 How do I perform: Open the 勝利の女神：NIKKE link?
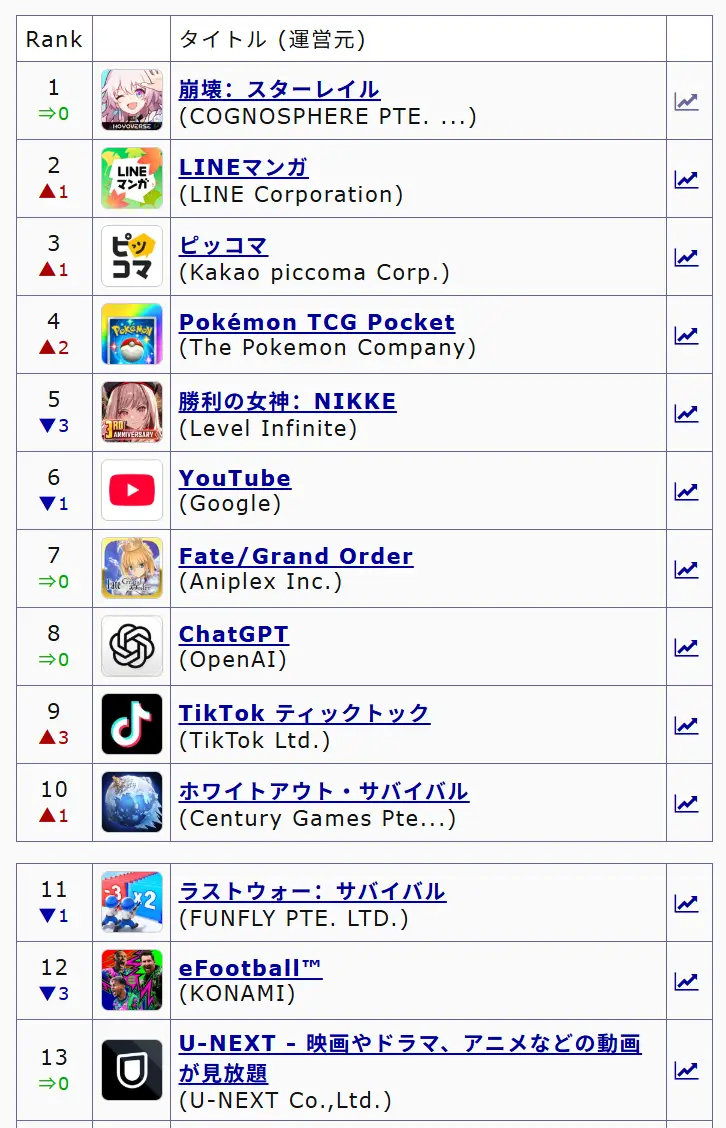(x=287, y=401)
